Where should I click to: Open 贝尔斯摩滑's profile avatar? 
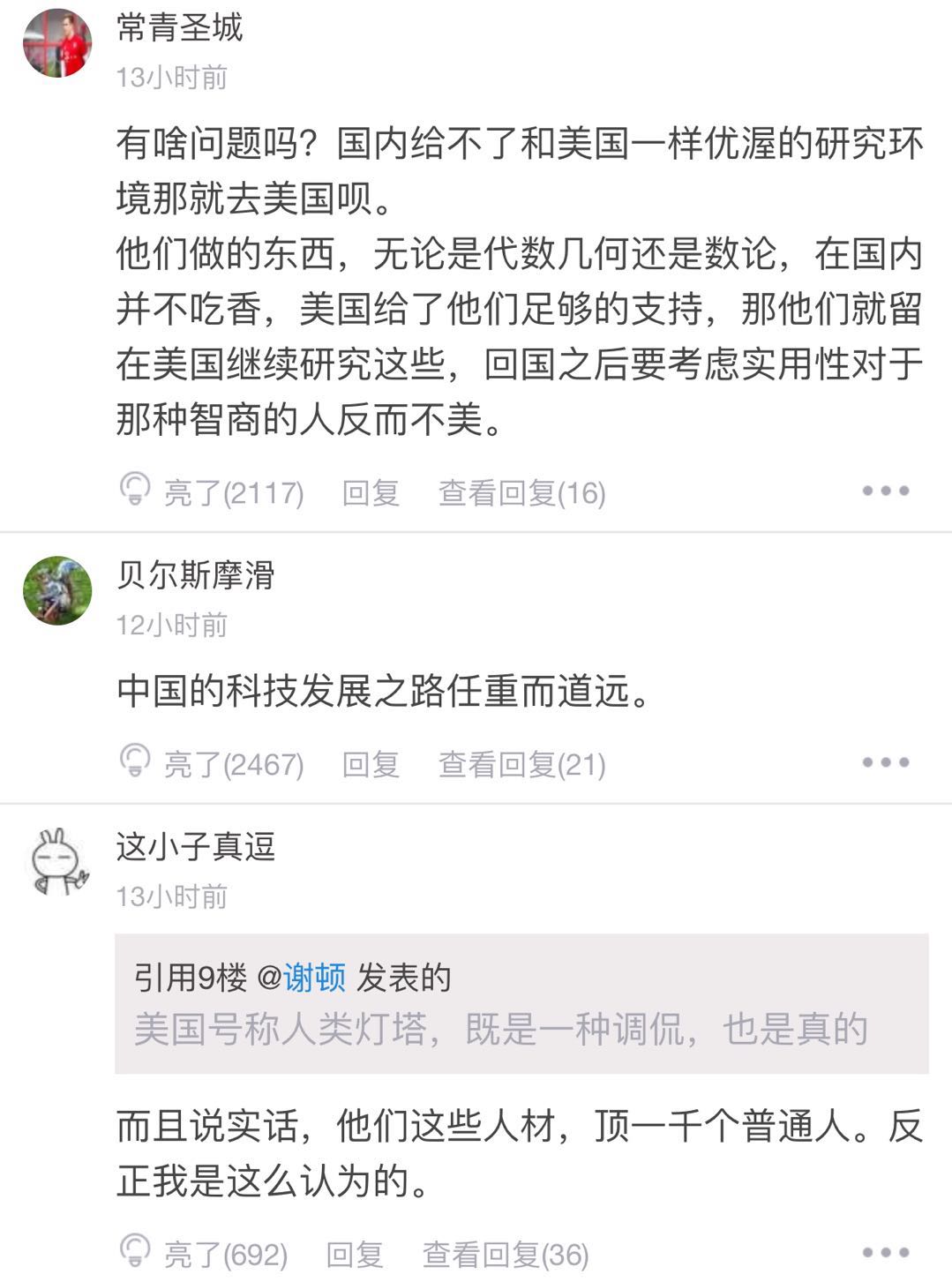(x=57, y=590)
